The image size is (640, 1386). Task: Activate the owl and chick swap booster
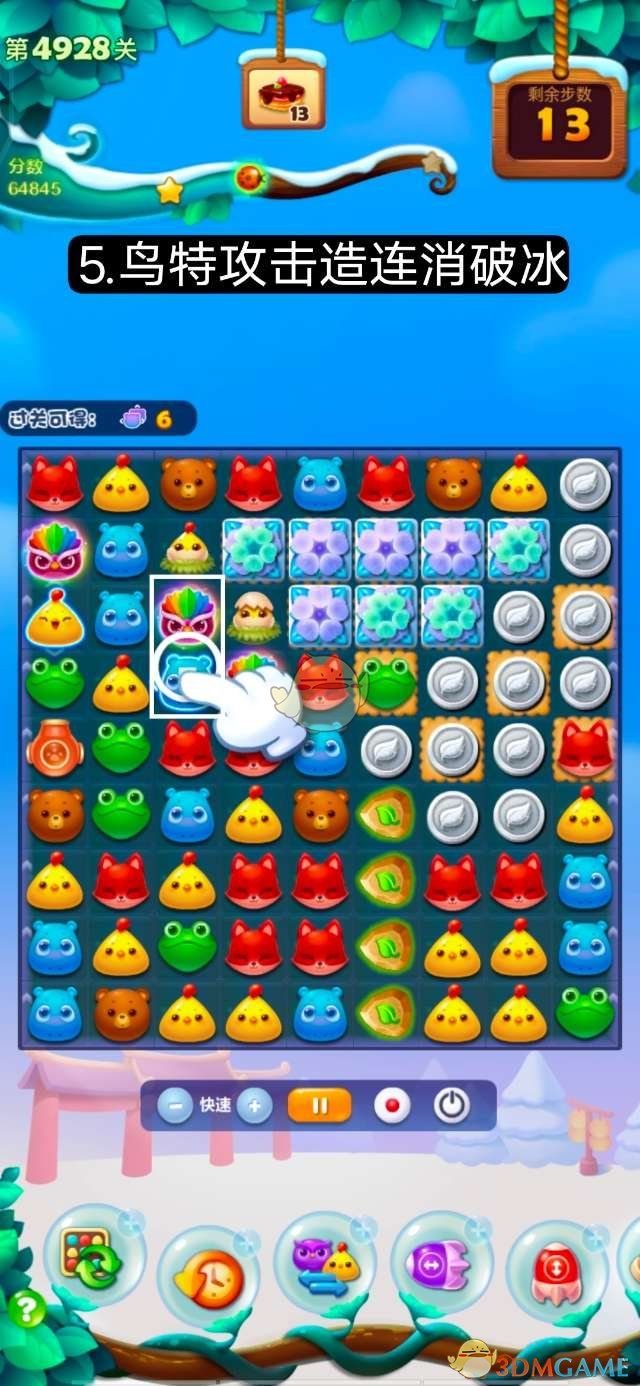(x=325, y=1262)
